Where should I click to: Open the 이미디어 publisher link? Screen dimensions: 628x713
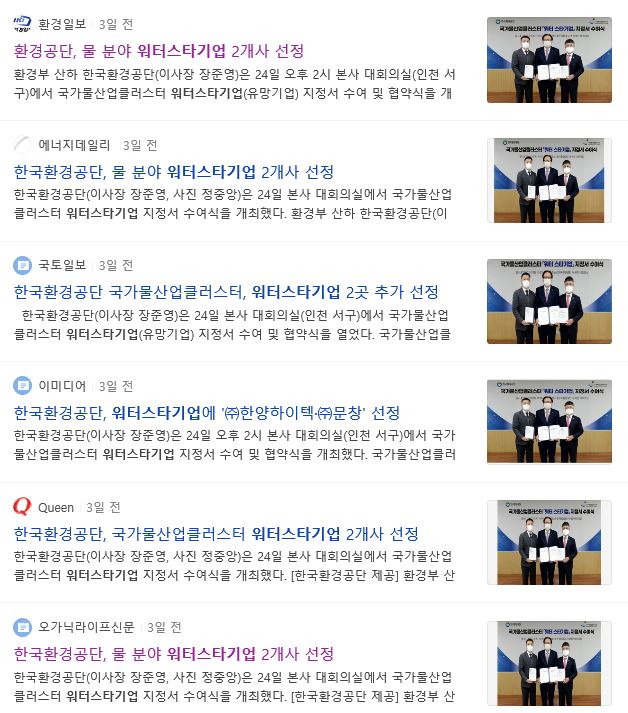coord(62,386)
